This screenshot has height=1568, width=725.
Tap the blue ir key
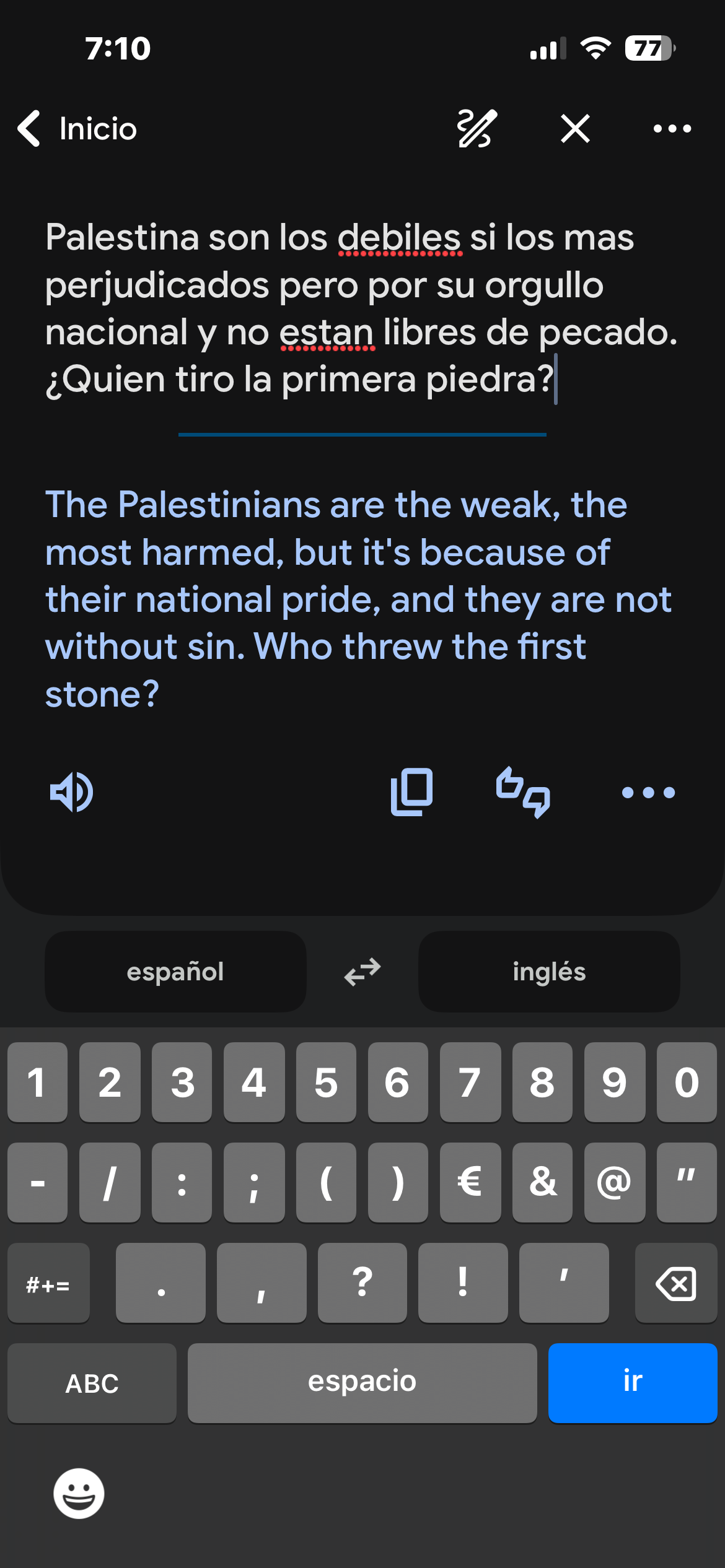click(x=633, y=1383)
